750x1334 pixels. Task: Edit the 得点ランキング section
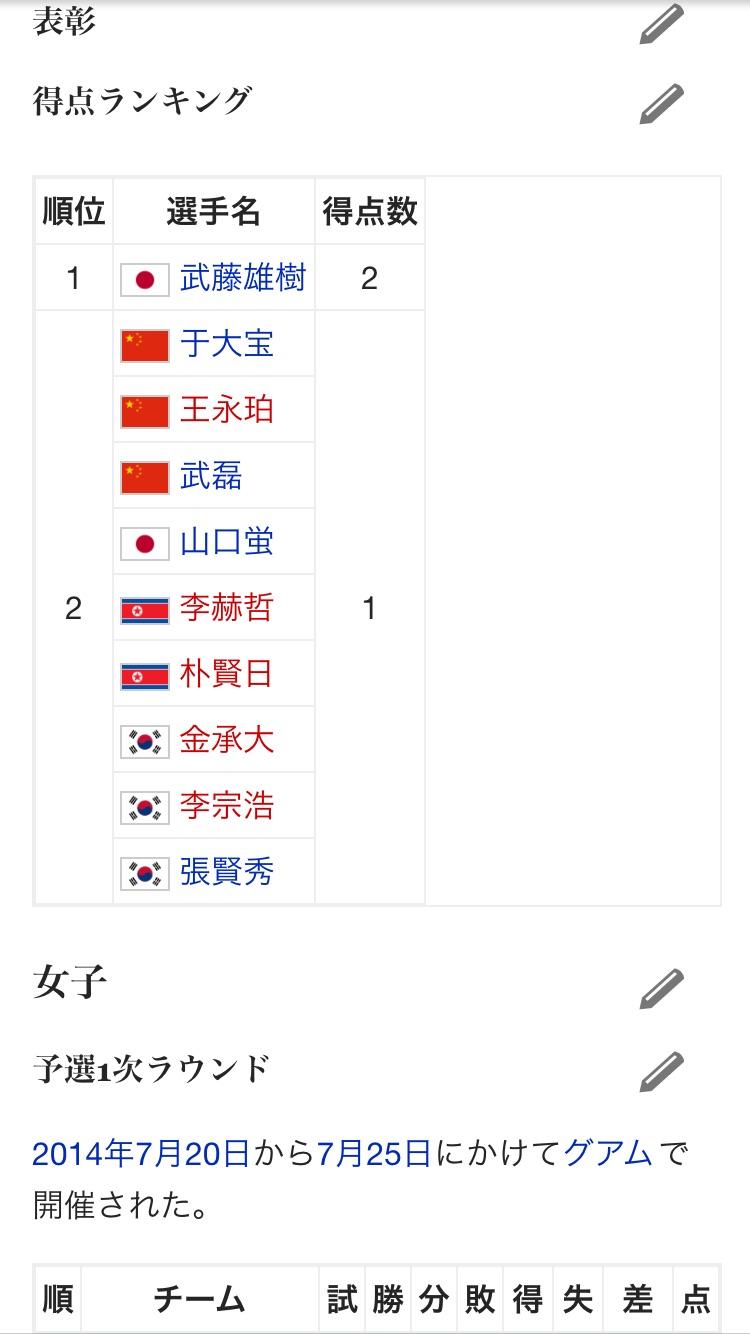coord(661,103)
